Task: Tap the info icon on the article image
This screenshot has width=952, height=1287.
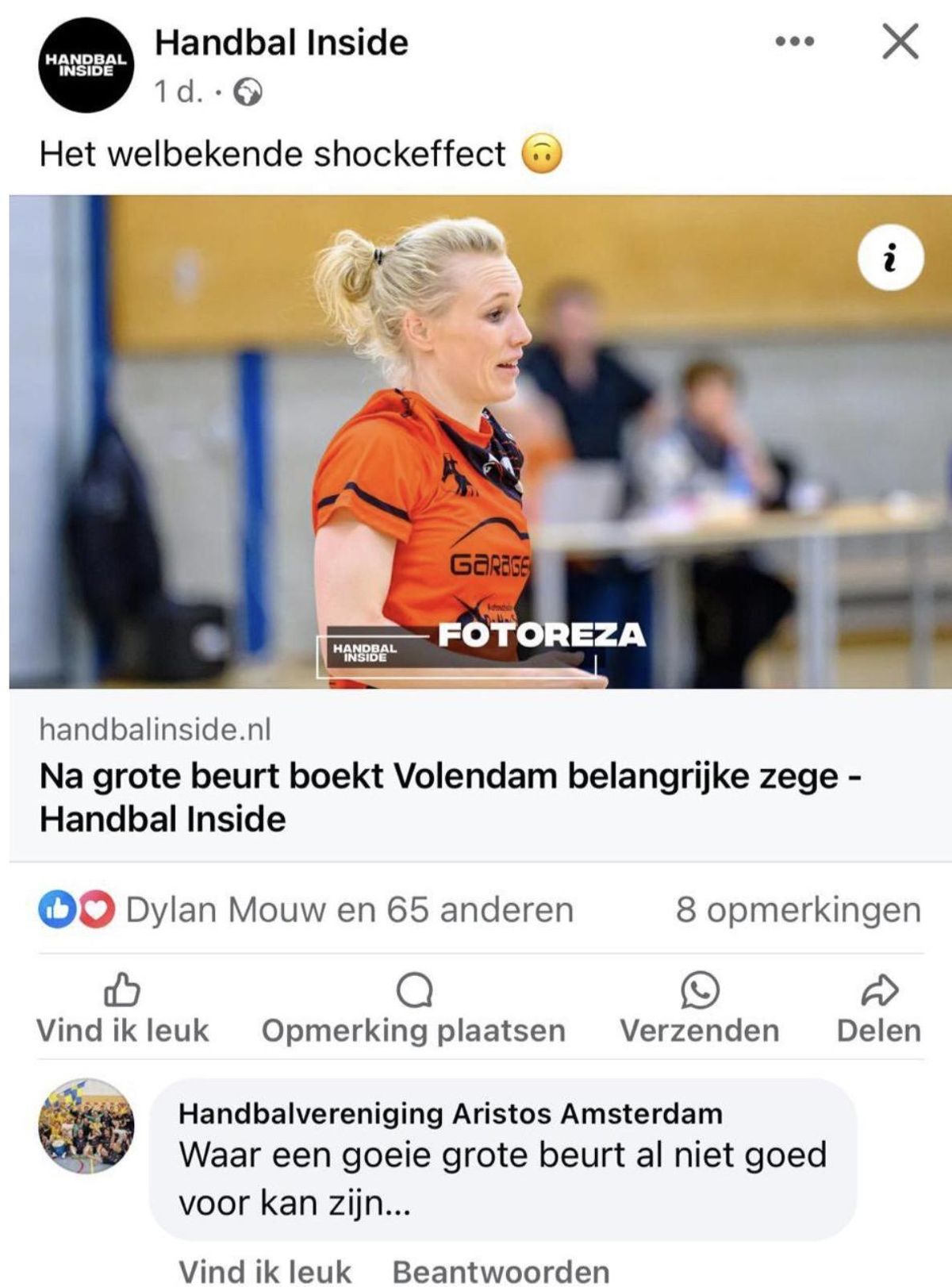Action: [890, 258]
